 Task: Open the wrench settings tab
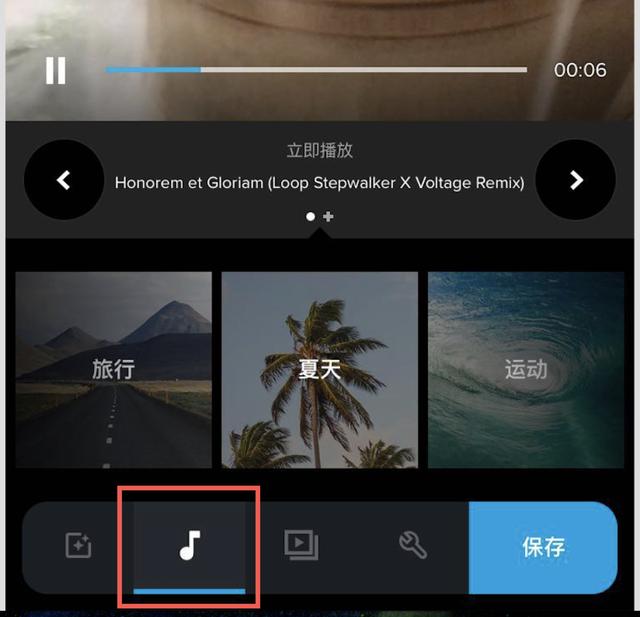412,545
